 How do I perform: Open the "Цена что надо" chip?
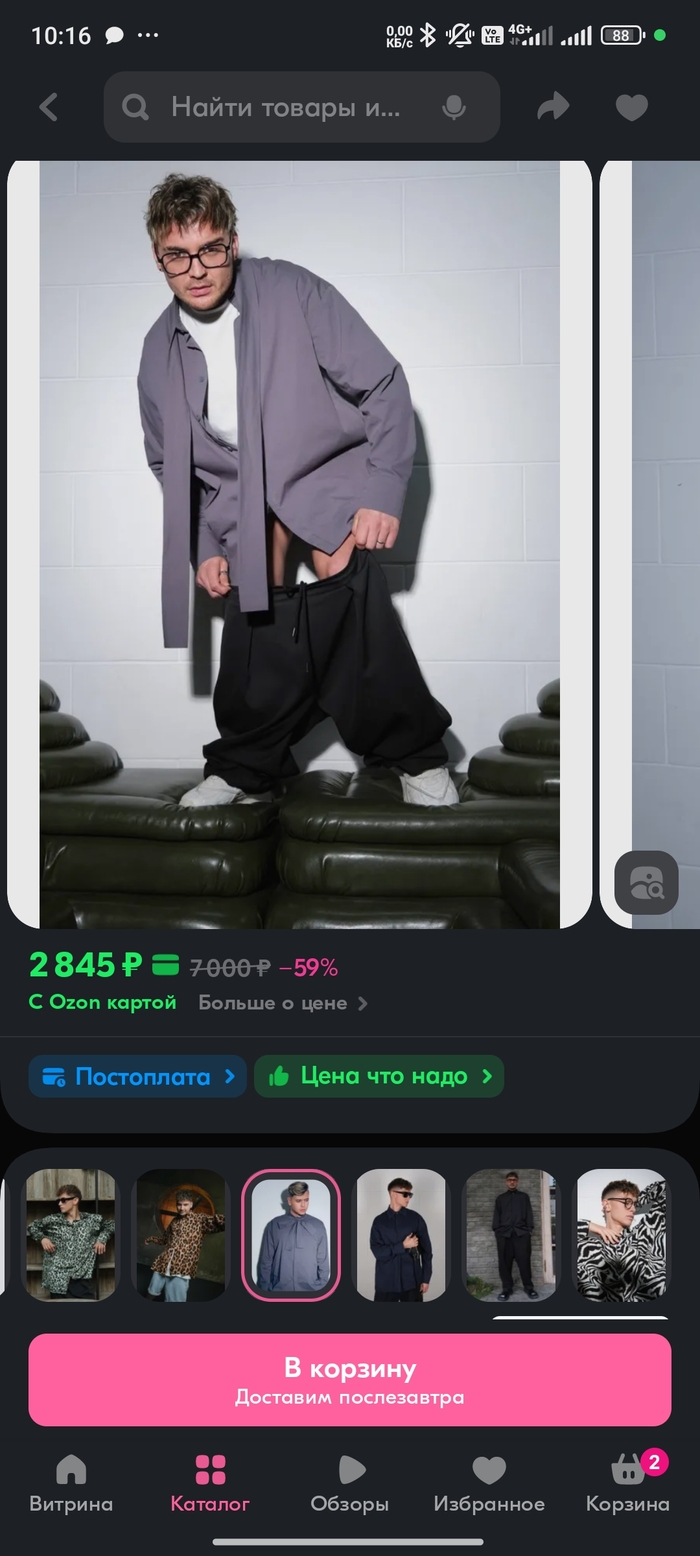(380, 1076)
